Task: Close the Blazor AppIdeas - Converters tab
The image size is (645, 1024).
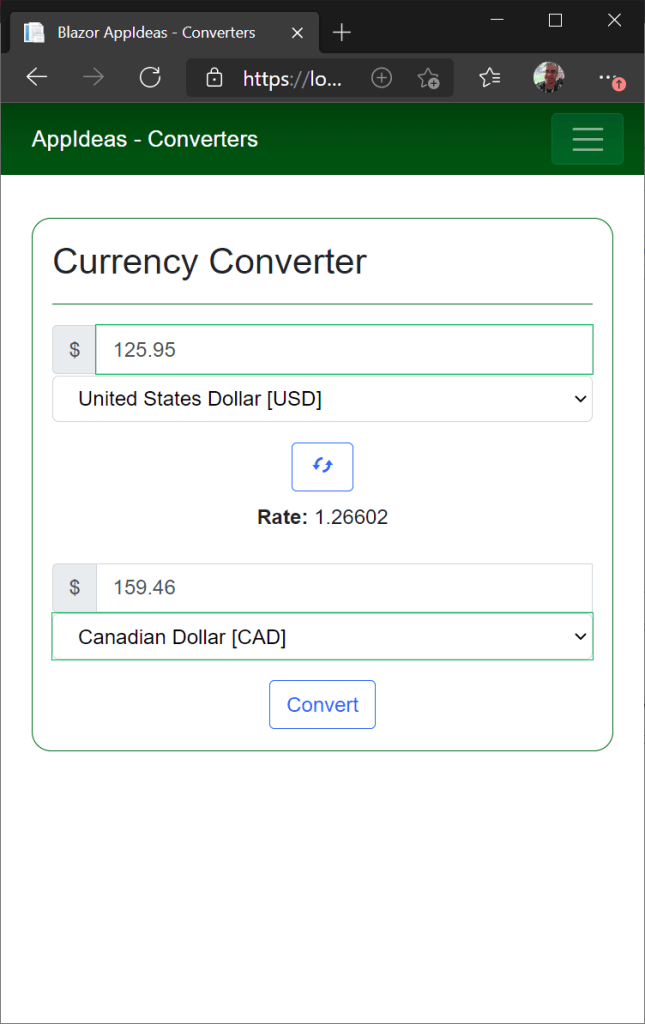Action: pyautogui.click(x=297, y=33)
